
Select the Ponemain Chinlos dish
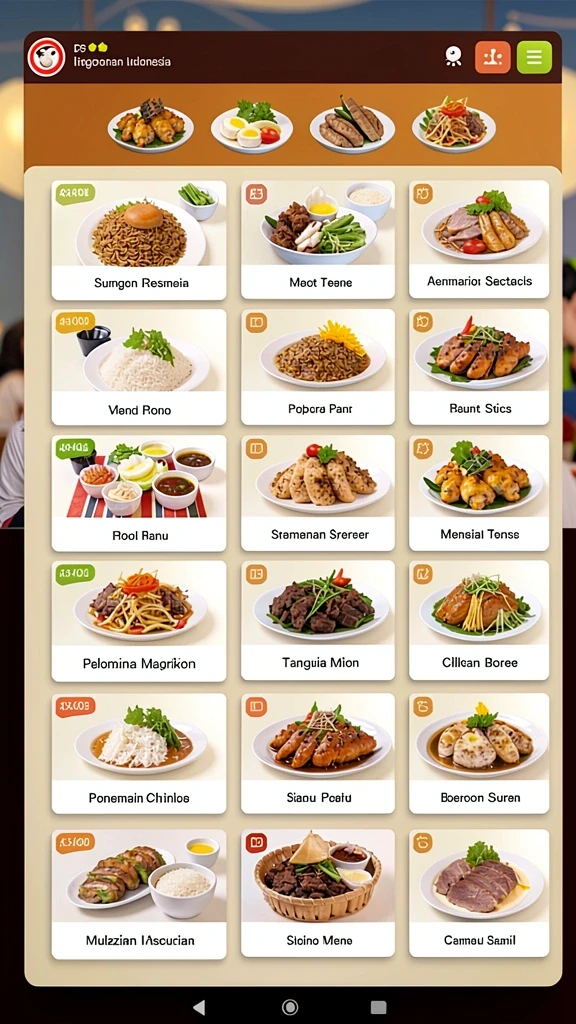(x=139, y=754)
